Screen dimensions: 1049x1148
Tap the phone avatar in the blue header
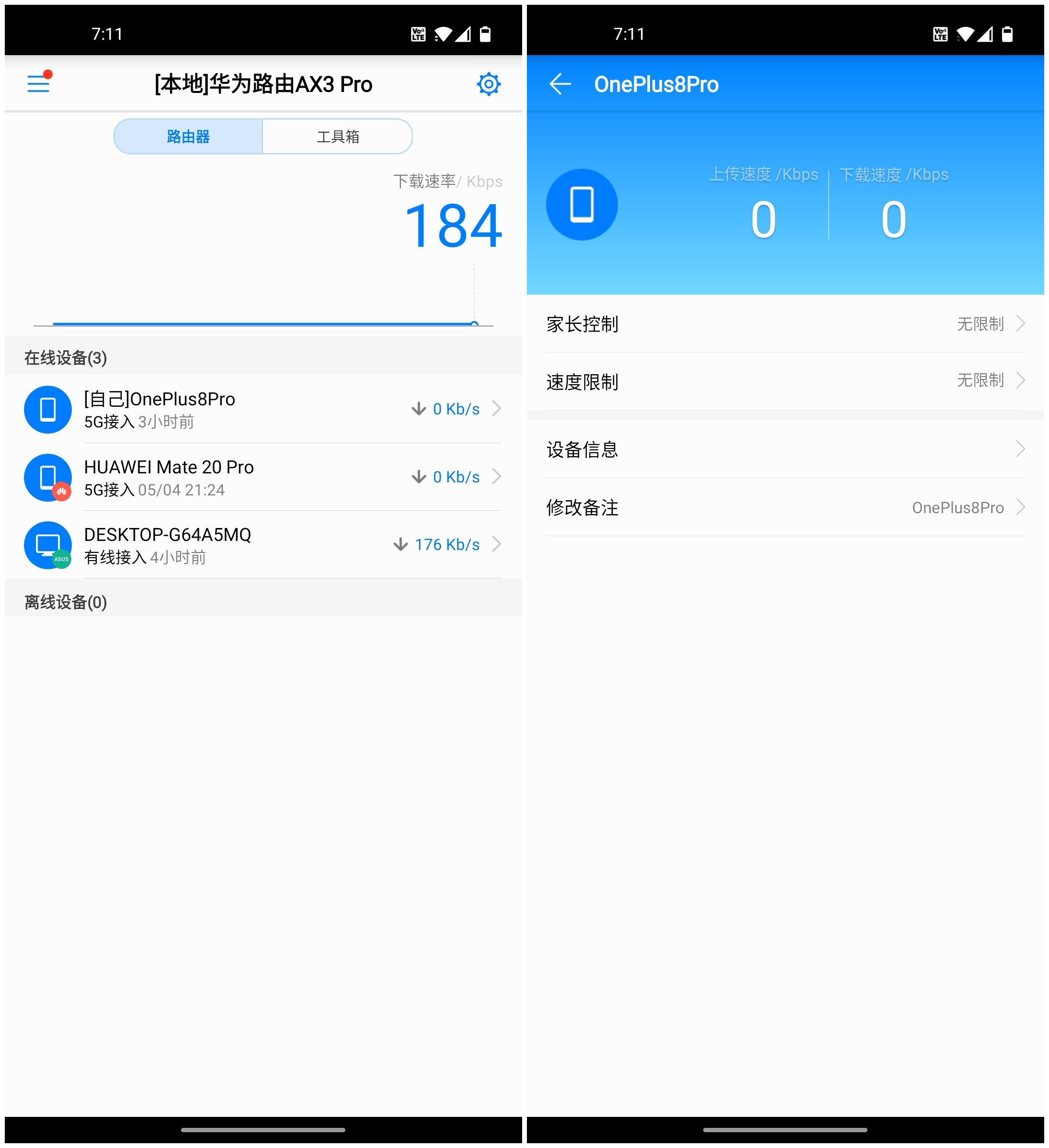pos(582,204)
